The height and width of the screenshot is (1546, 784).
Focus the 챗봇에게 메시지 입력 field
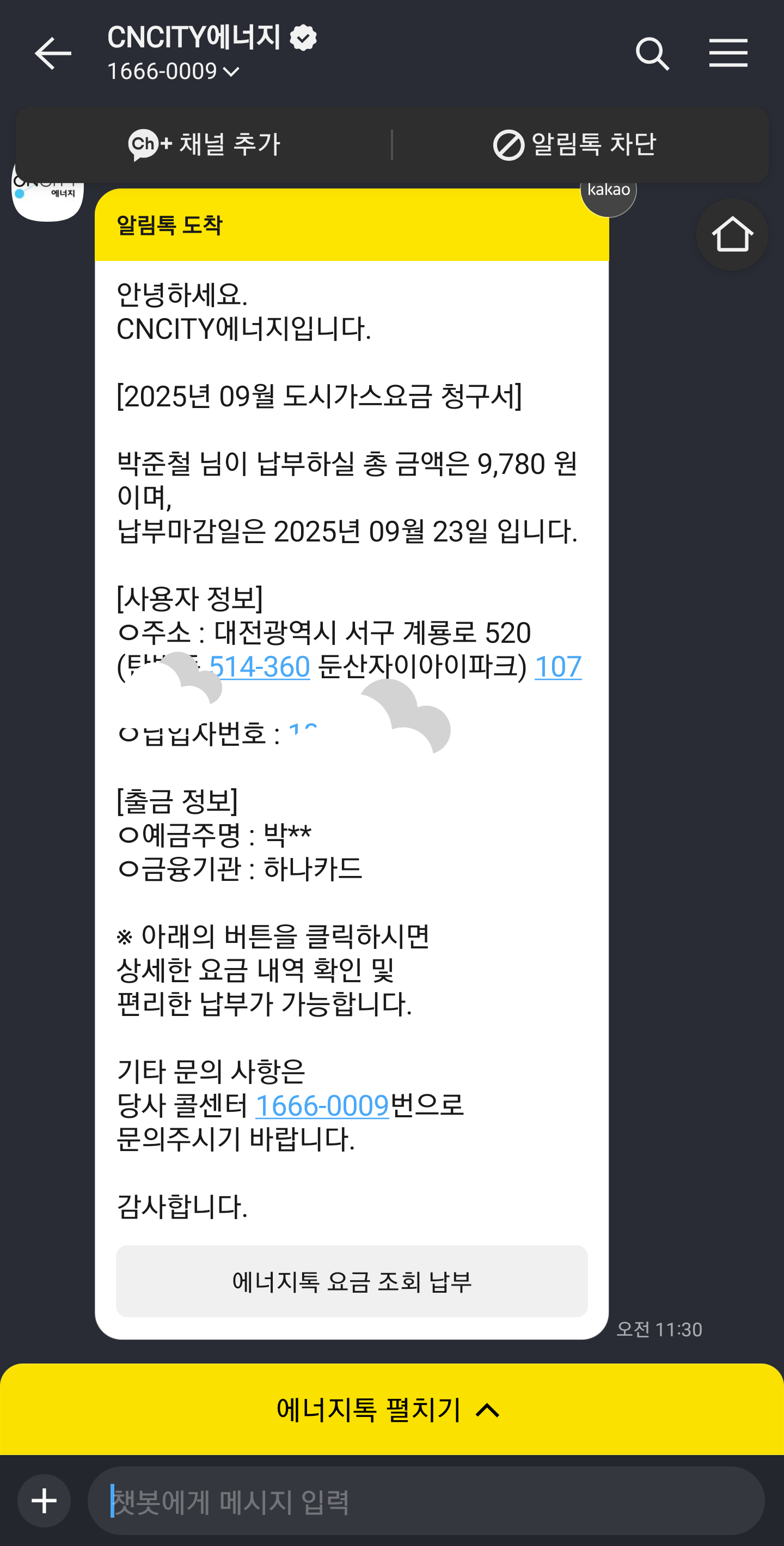[425, 1501]
